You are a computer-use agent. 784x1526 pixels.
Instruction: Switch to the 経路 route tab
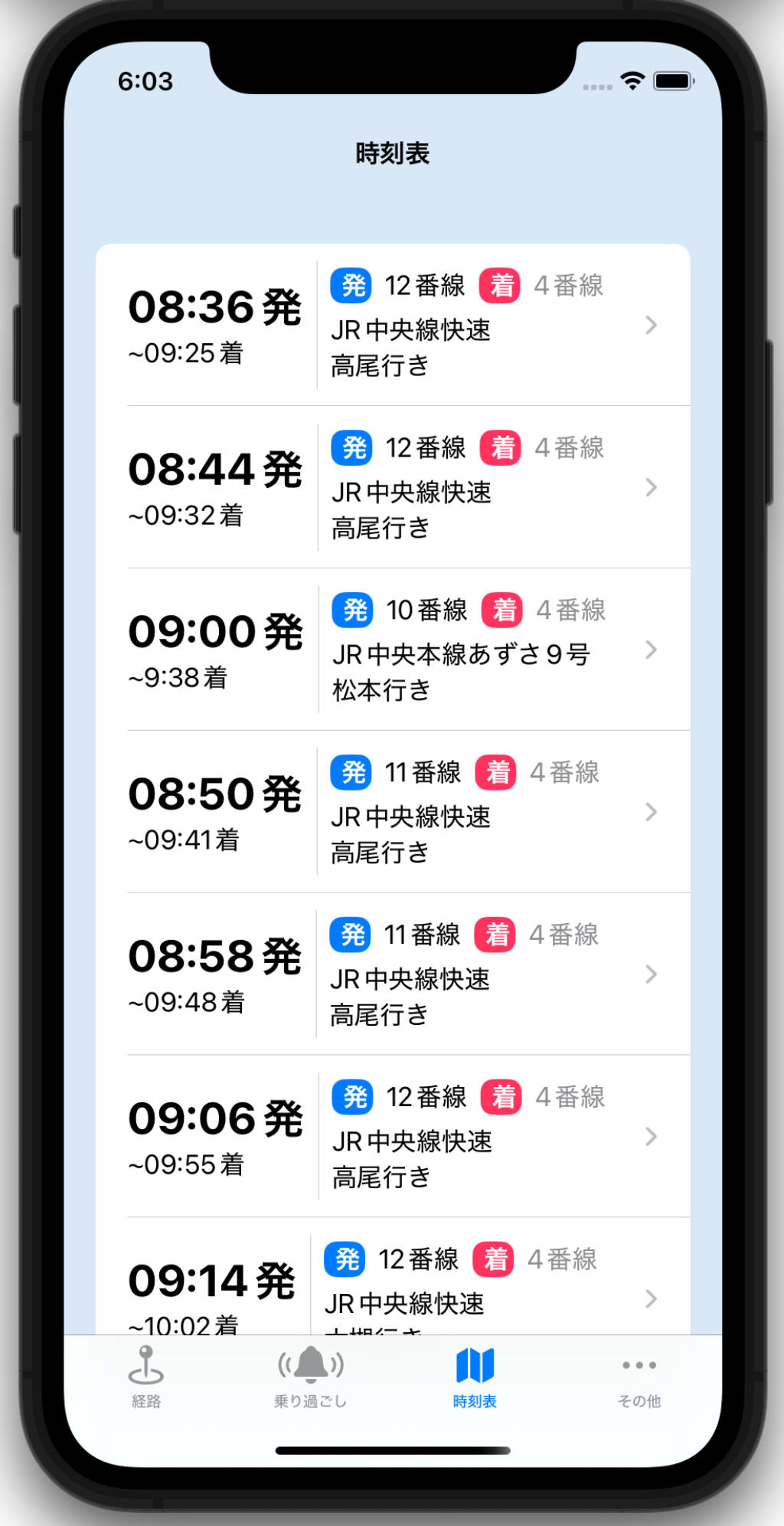click(x=146, y=1377)
